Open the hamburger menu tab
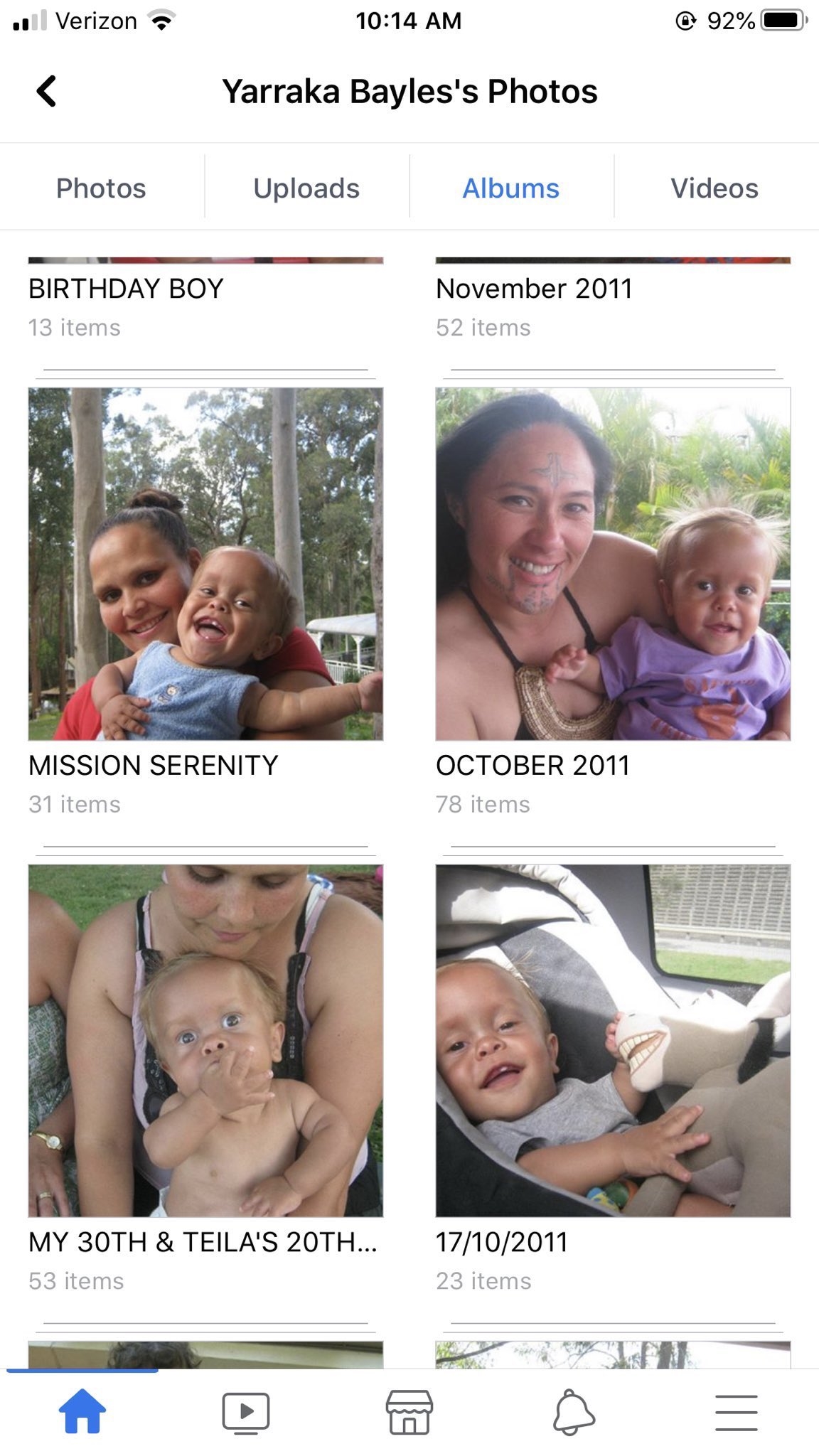819x1456 pixels. tap(737, 1411)
